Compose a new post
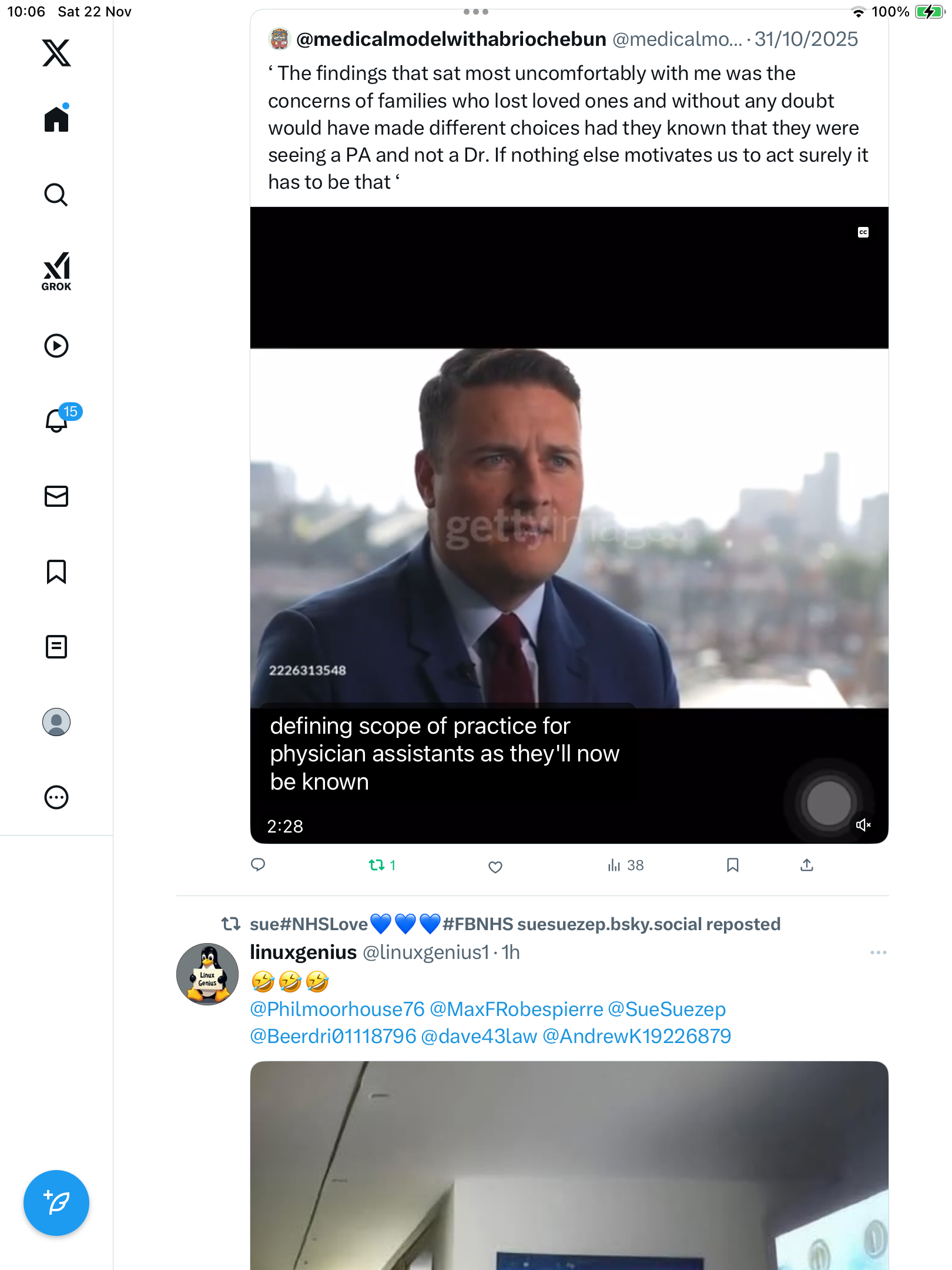This screenshot has height=1270, width=952. (x=56, y=1203)
